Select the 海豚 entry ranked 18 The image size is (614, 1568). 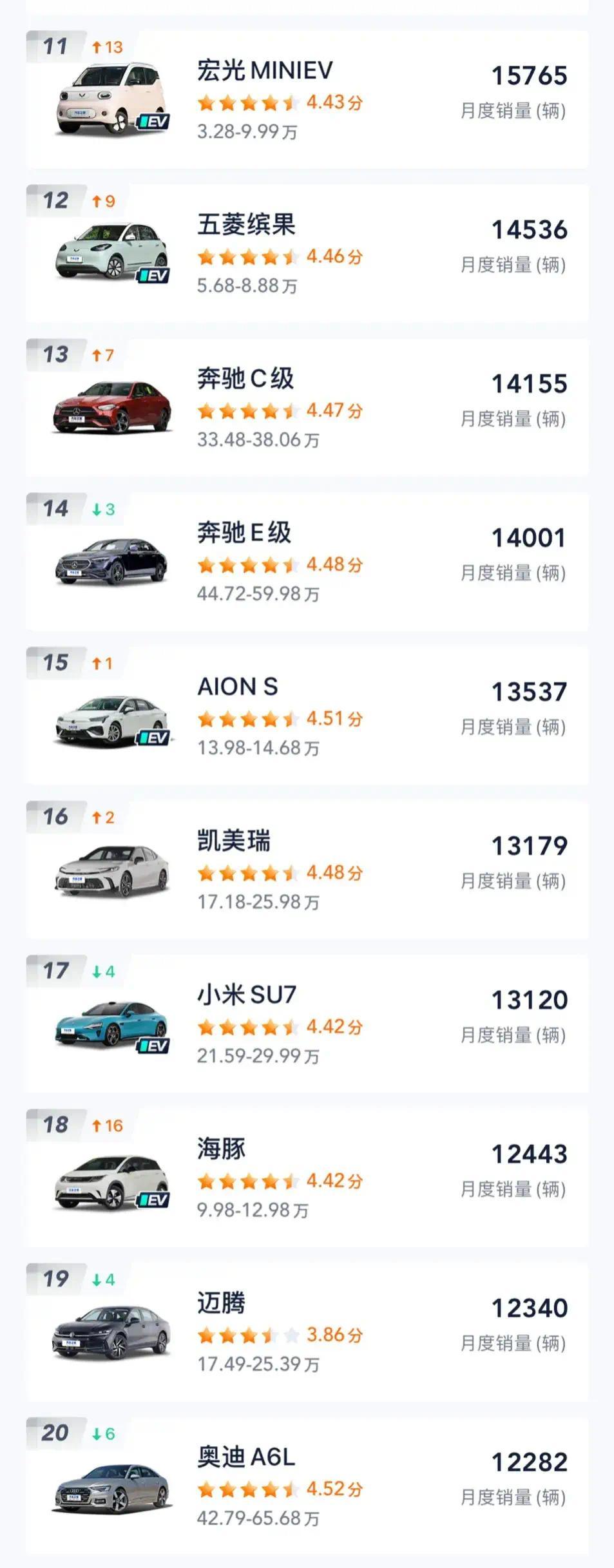(307, 1178)
